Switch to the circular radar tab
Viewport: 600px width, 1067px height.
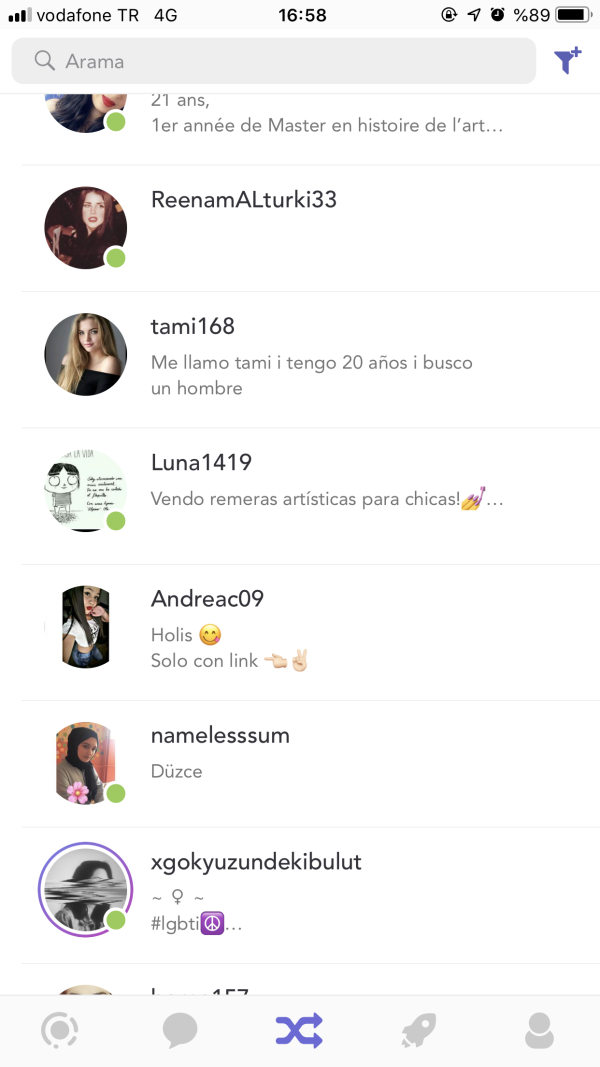click(60, 1030)
